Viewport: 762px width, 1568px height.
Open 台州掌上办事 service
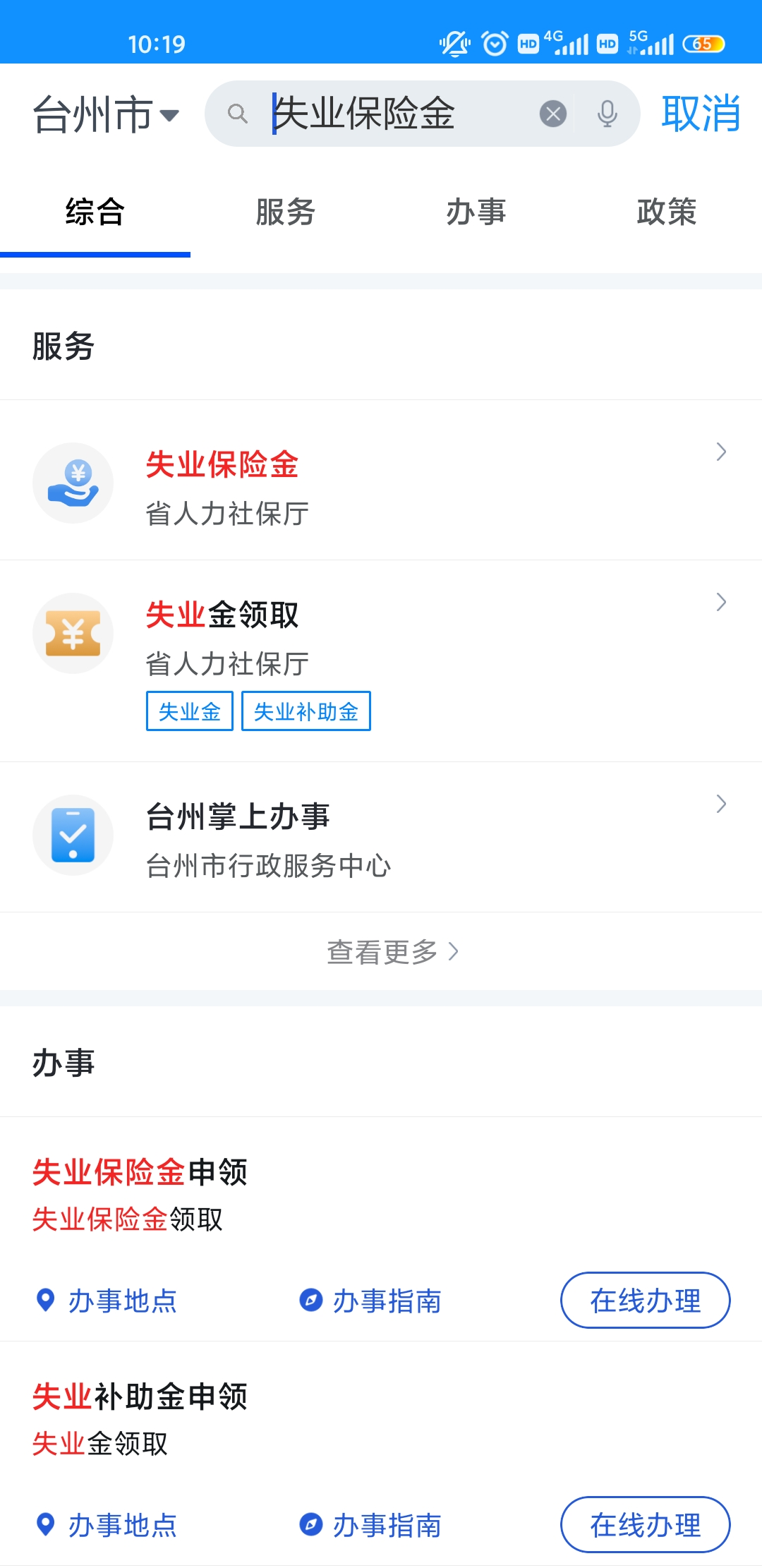(381, 837)
